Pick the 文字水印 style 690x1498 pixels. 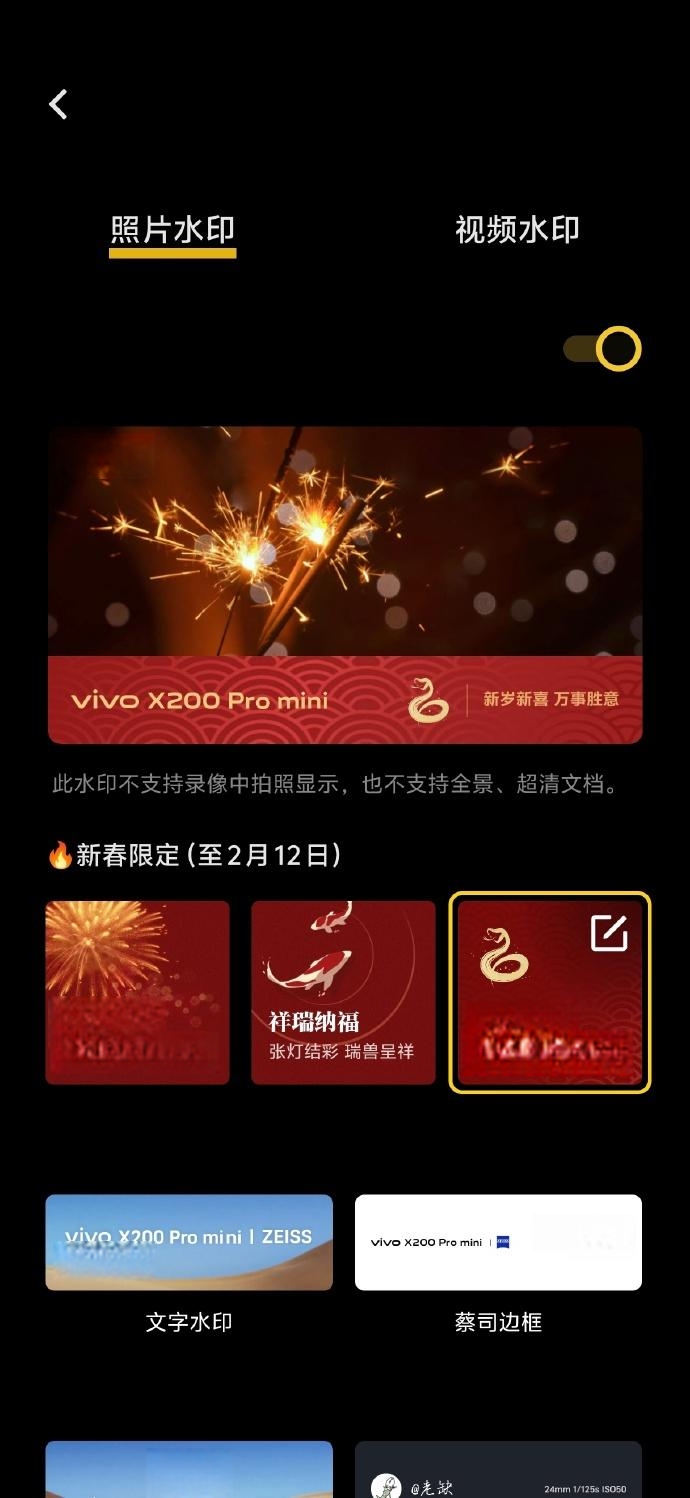pyautogui.click(x=189, y=1243)
